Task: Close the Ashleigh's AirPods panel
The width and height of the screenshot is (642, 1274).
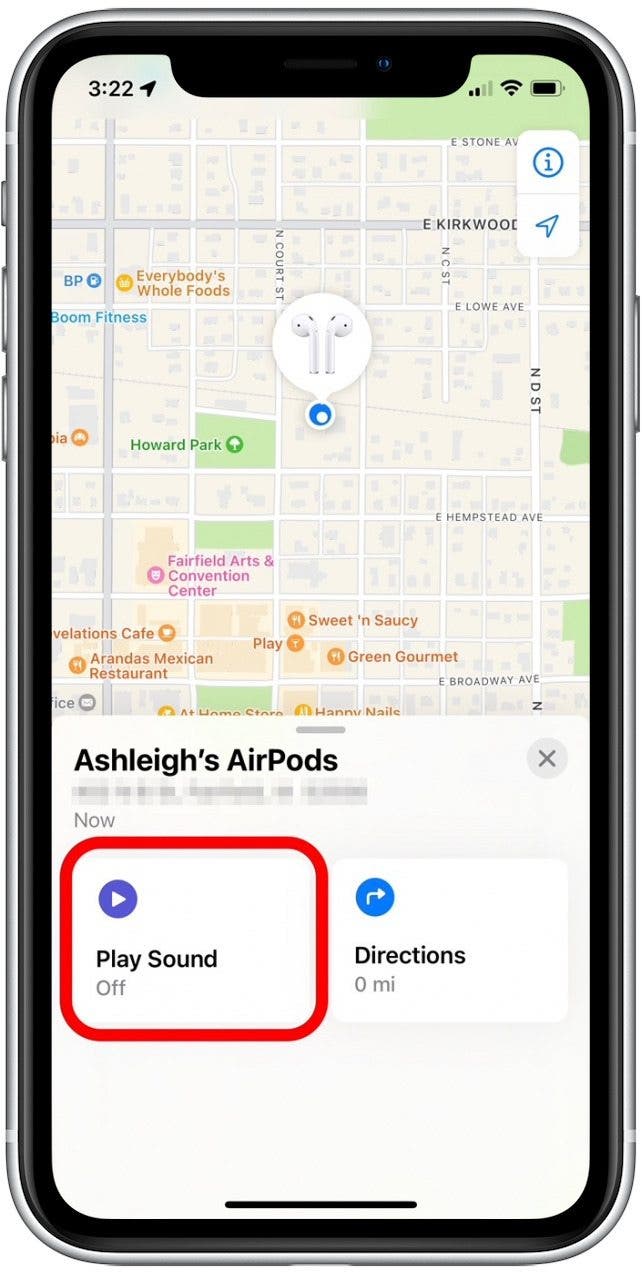Action: 547,759
